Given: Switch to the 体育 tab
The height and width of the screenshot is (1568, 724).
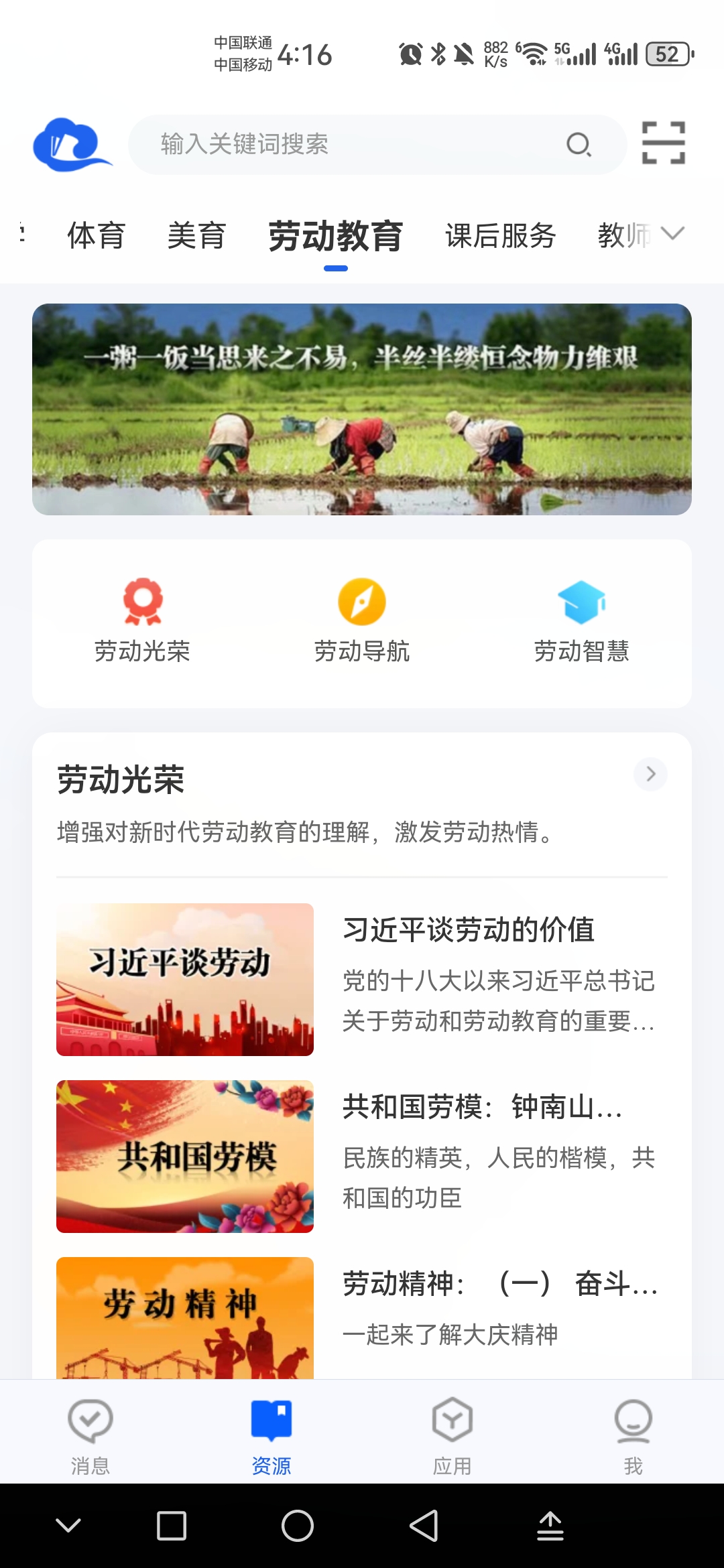Looking at the screenshot, I should 97,236.
